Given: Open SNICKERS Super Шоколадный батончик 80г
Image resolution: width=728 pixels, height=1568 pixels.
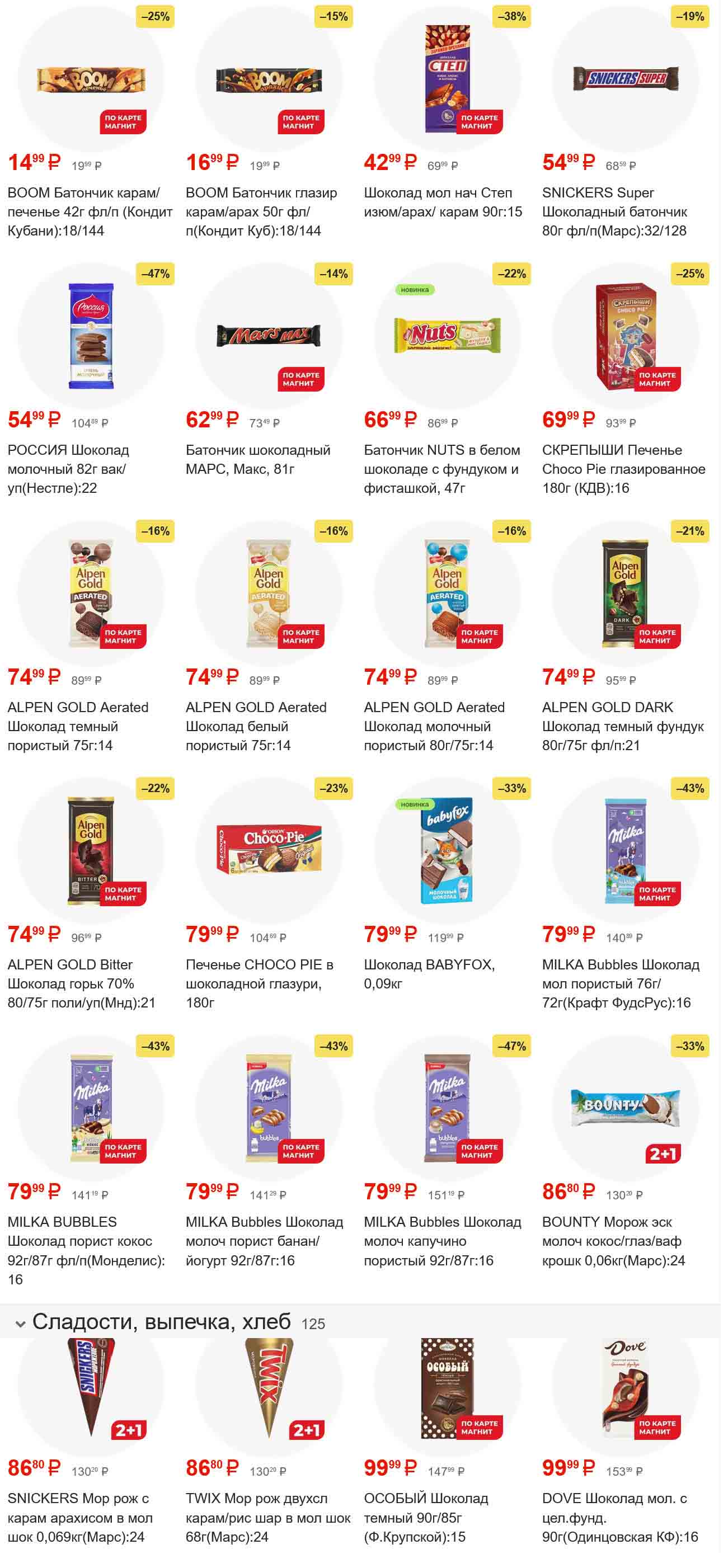Looking at the screenshot, I should (x=625, y=78).
